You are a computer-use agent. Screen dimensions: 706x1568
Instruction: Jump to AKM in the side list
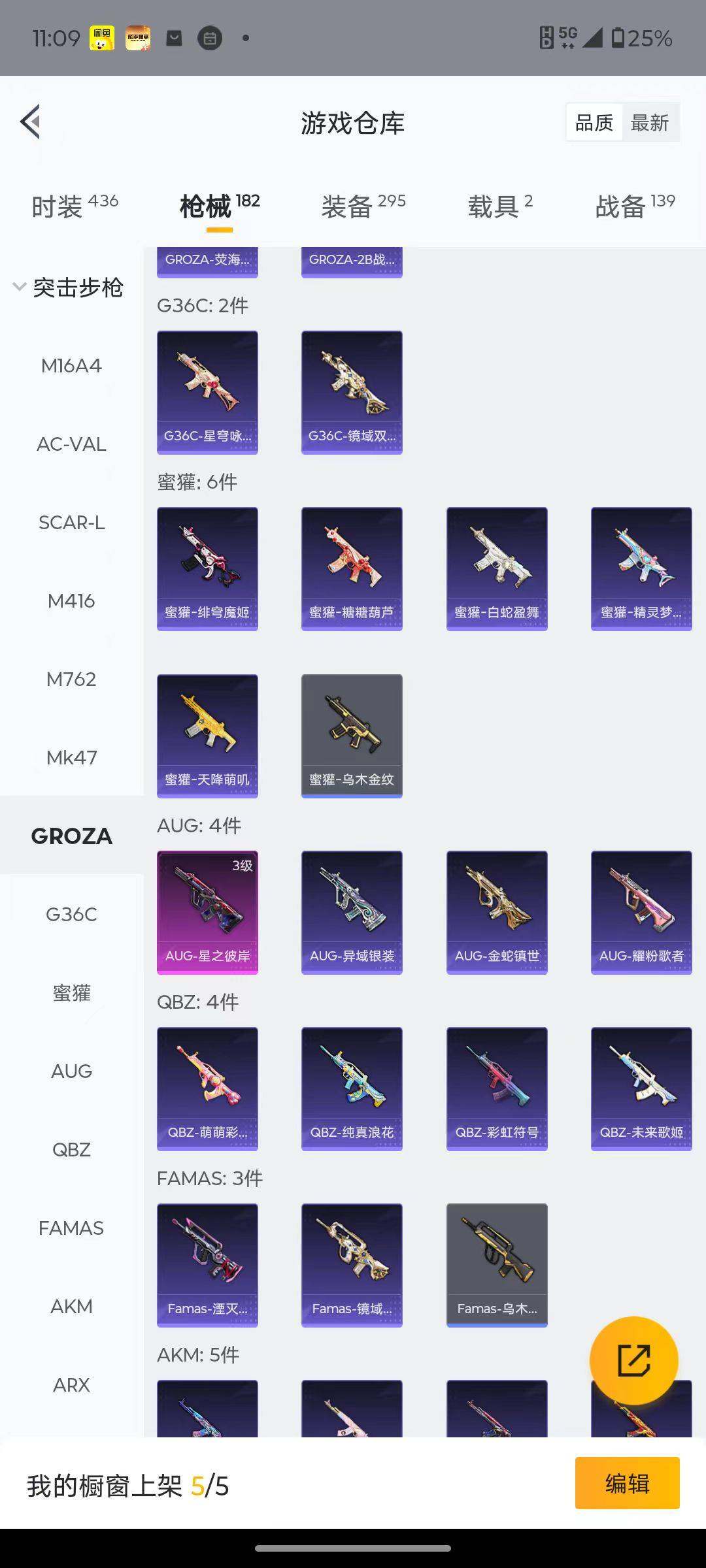tap(71, 1307)
